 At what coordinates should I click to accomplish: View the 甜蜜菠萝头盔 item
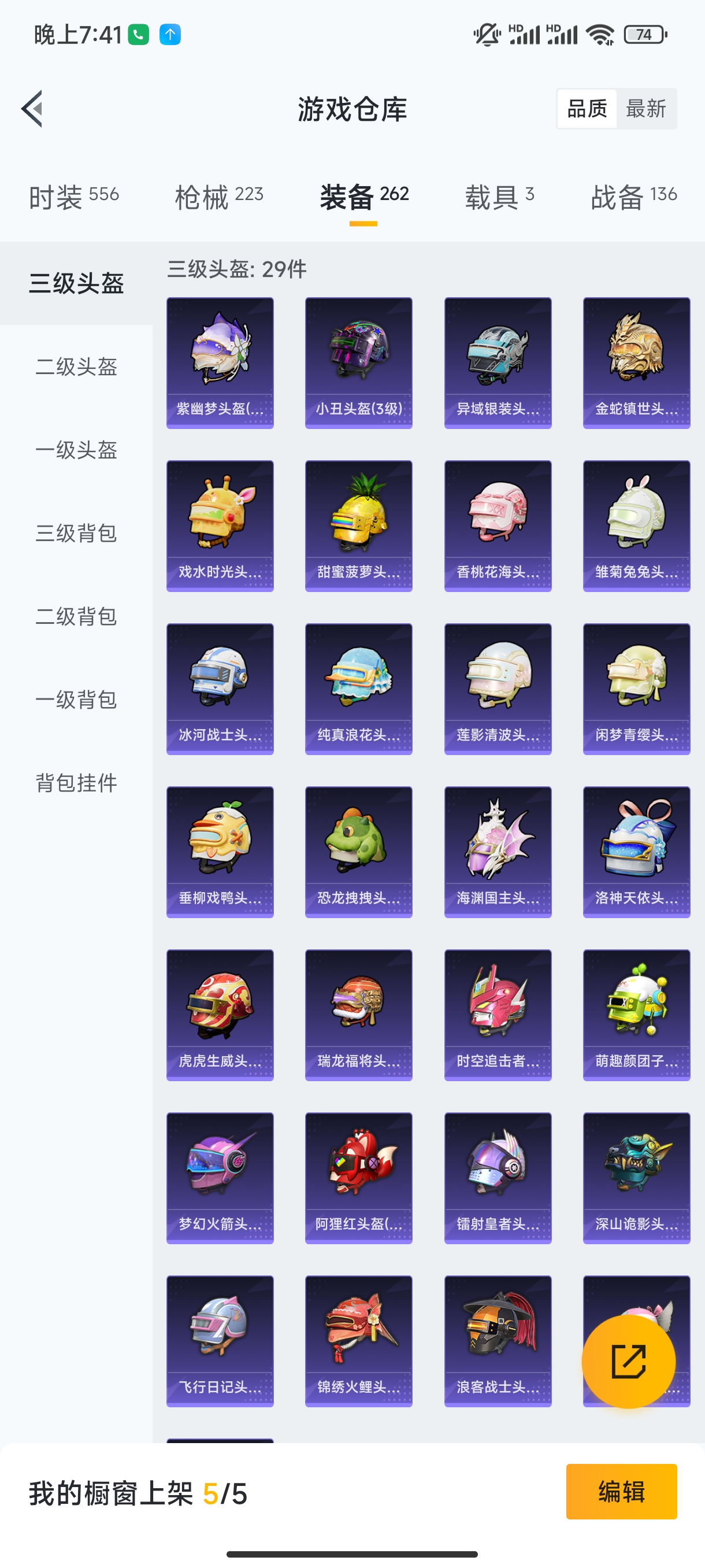[x=359, y=526]
